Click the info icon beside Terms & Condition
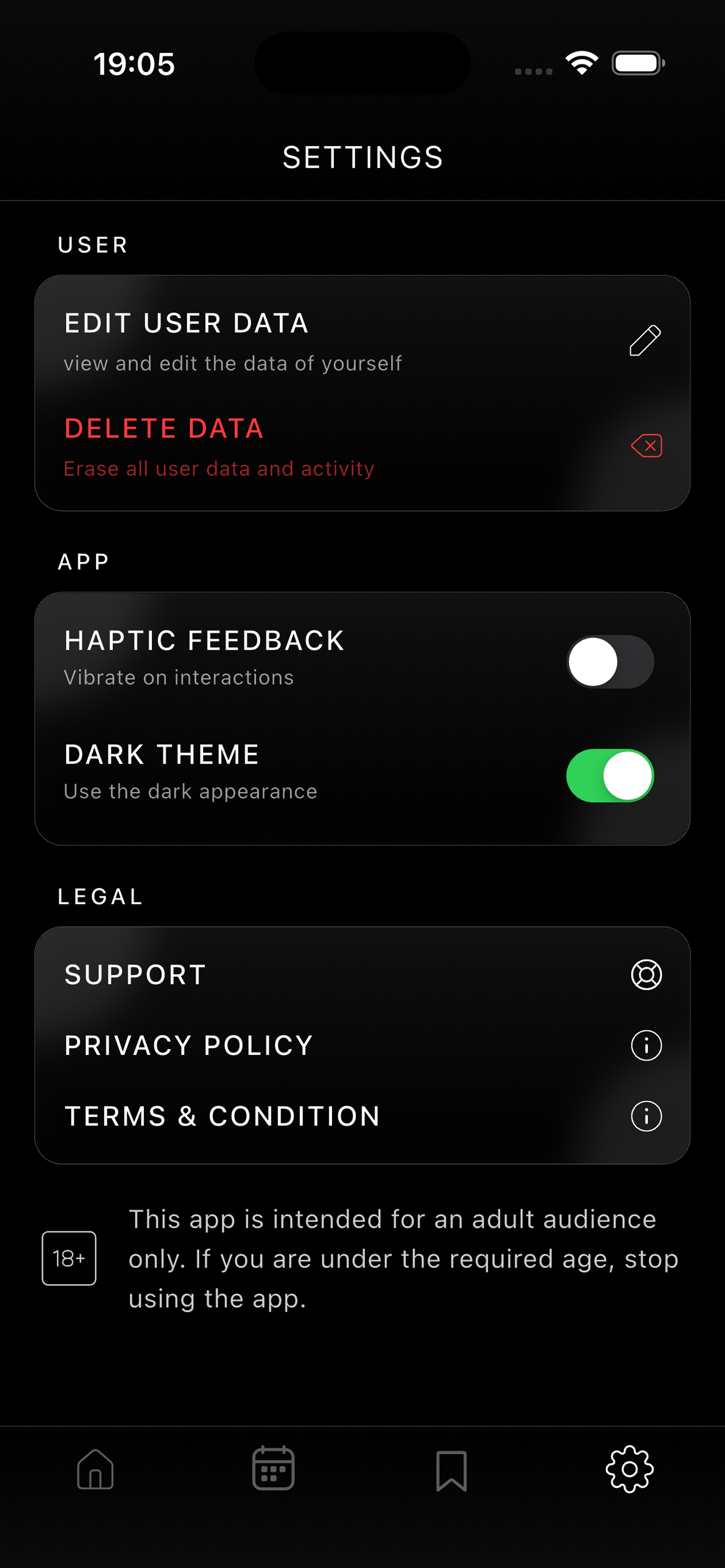This screenshot has width=725, height=1568. (x=645, y=1116)
